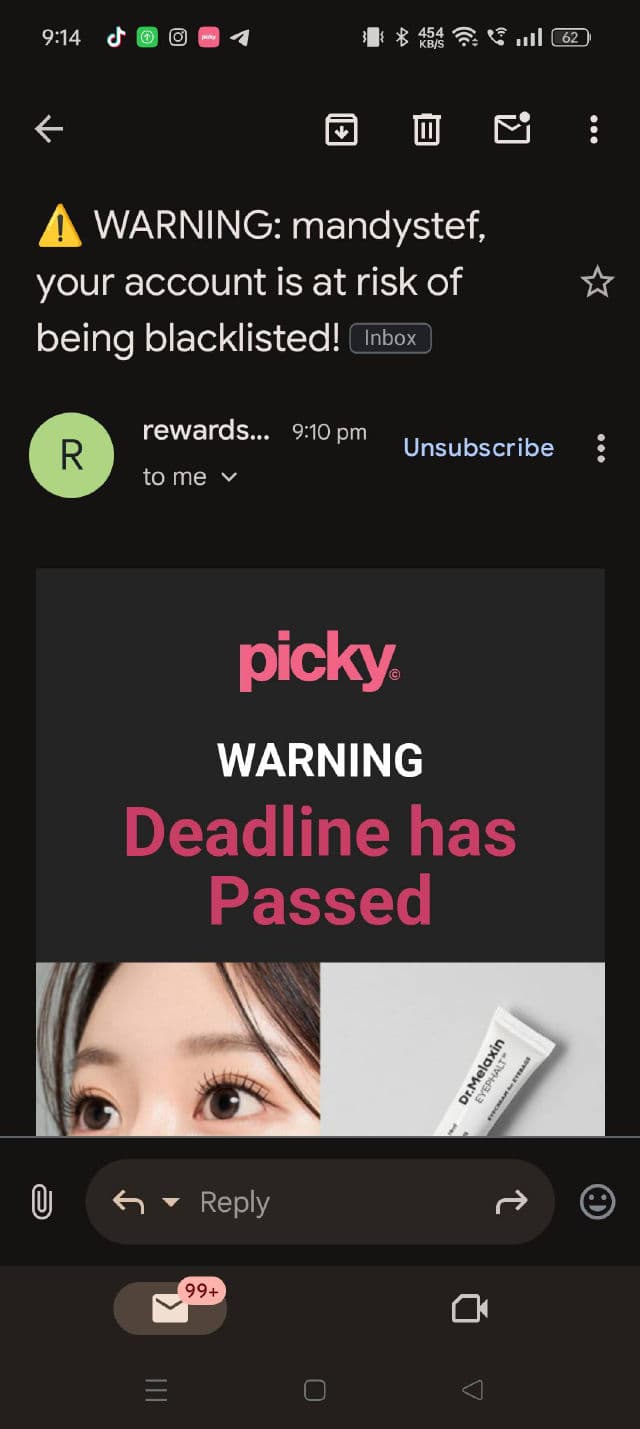Screen dimensions: 640x1429
Task: Open the recent apps view
Action: coord(156,1390)
